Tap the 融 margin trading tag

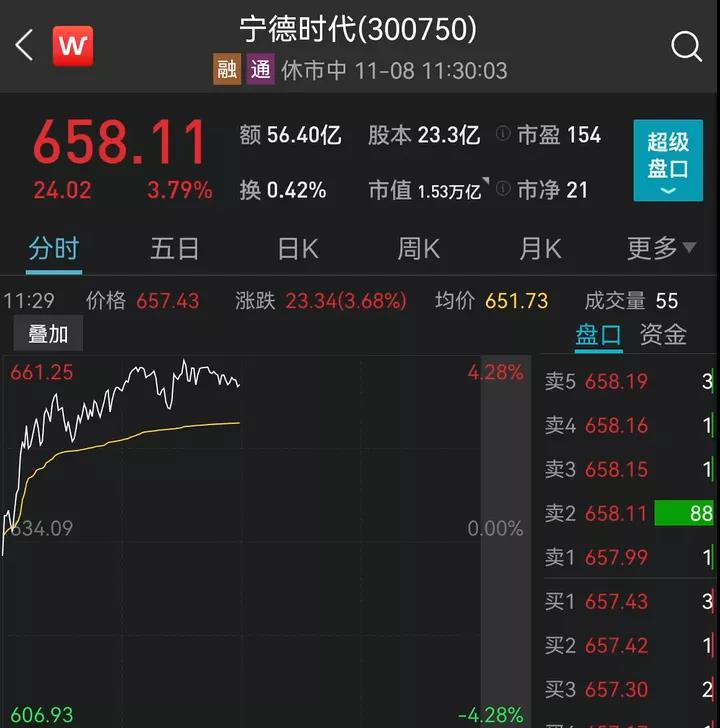click(x=227, y=70)
